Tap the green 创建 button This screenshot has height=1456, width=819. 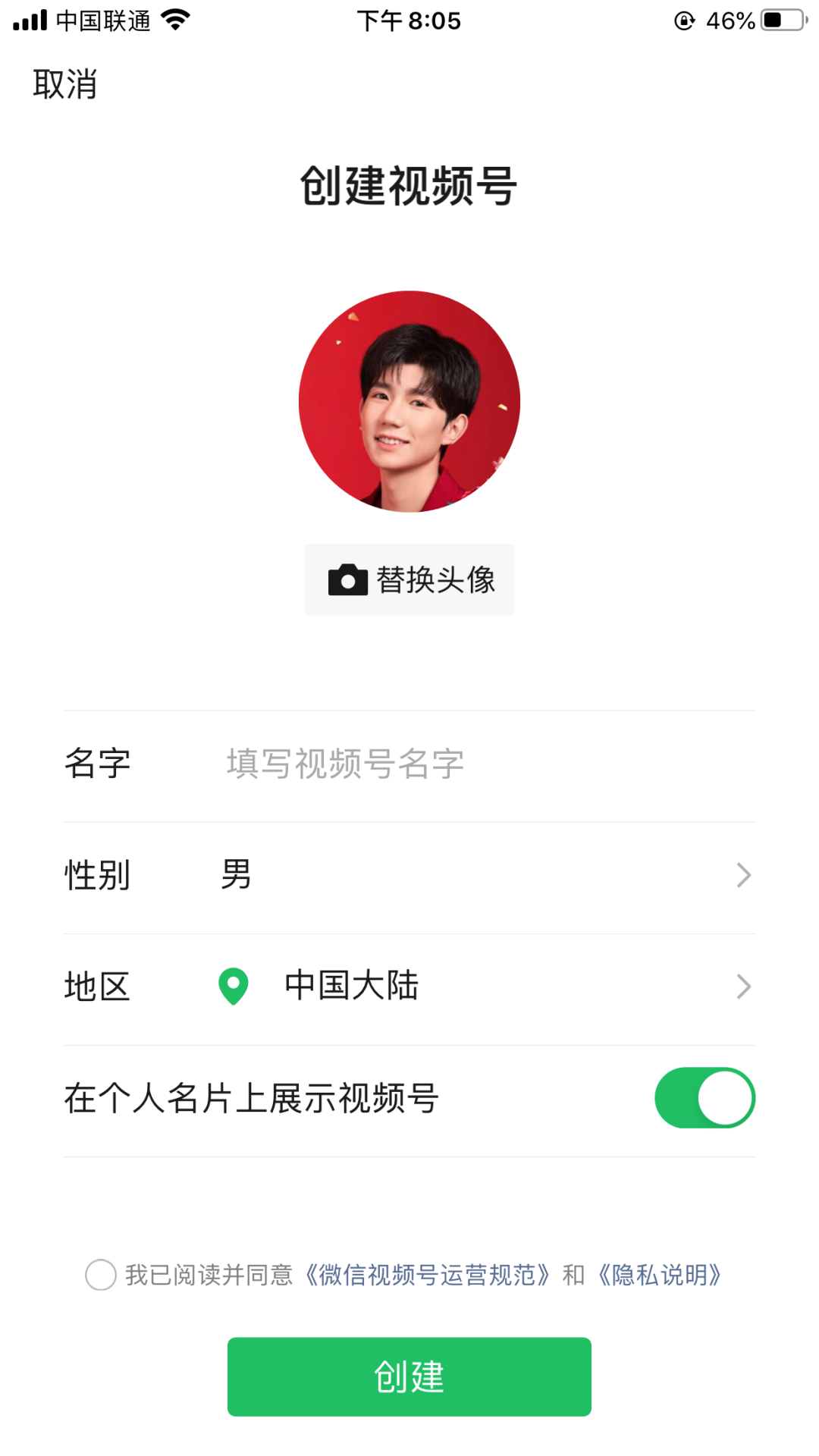409,1376
